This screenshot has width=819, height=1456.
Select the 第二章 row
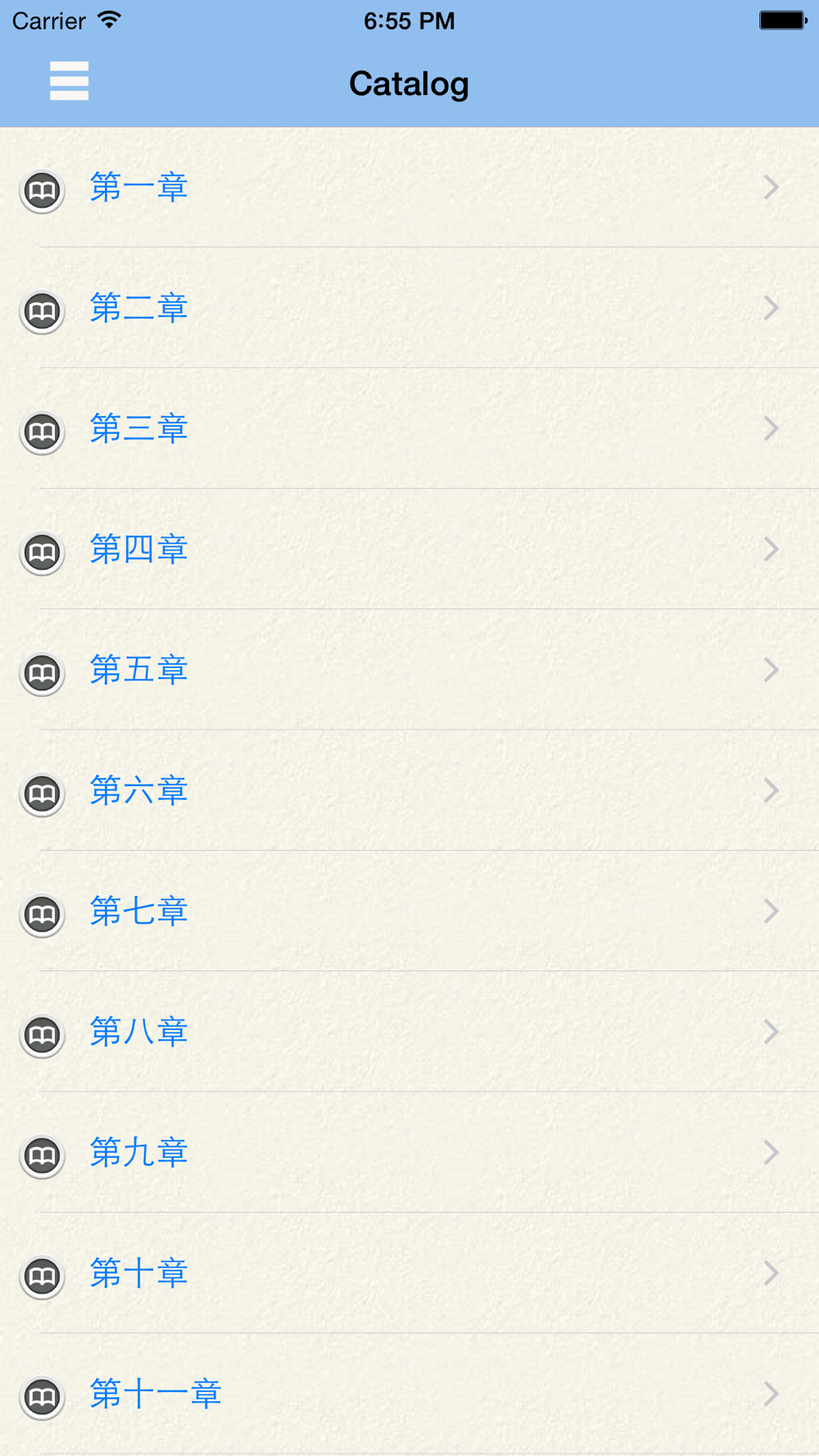(139, 308)
